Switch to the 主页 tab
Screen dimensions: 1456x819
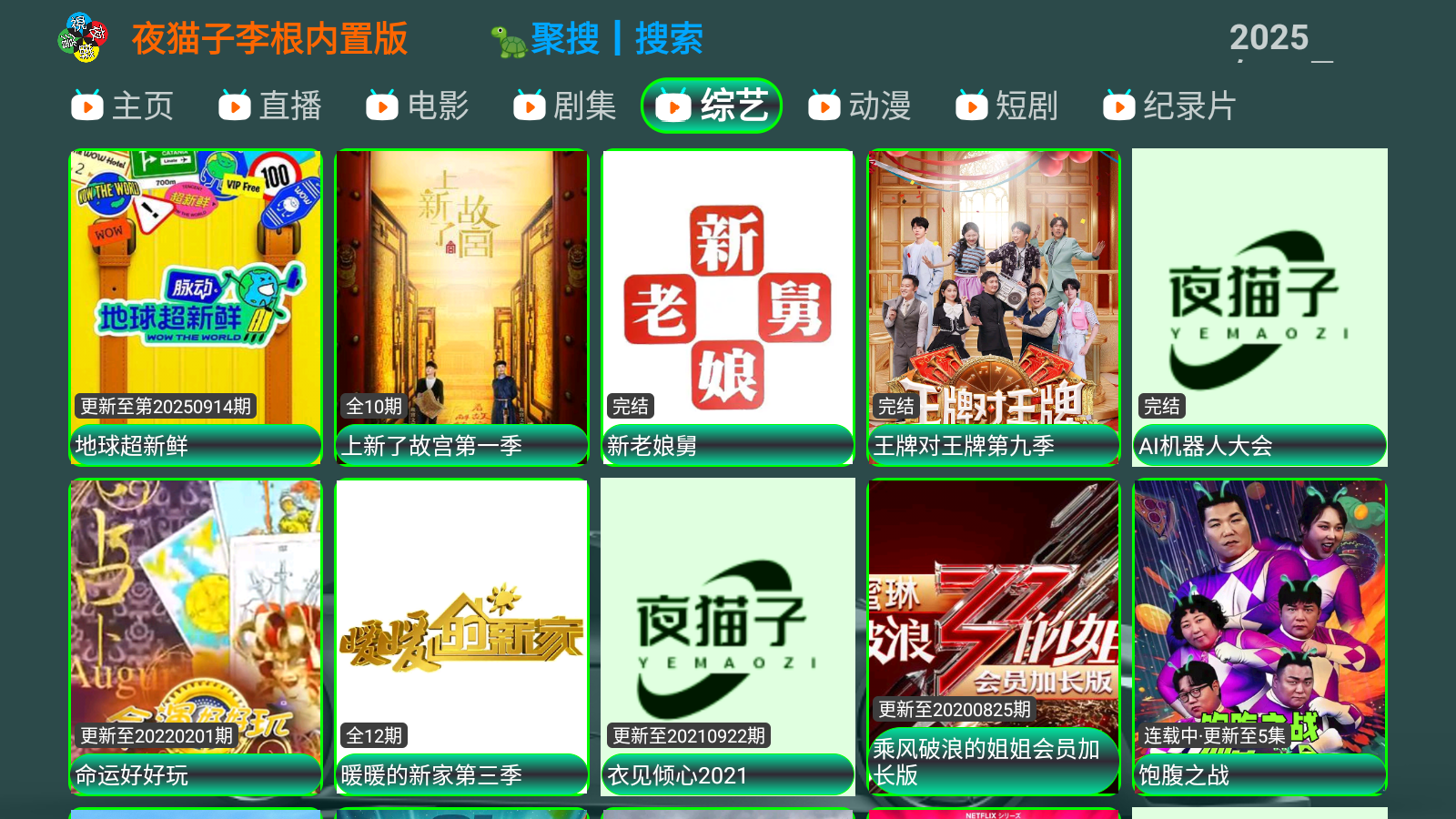coord(123,106)
